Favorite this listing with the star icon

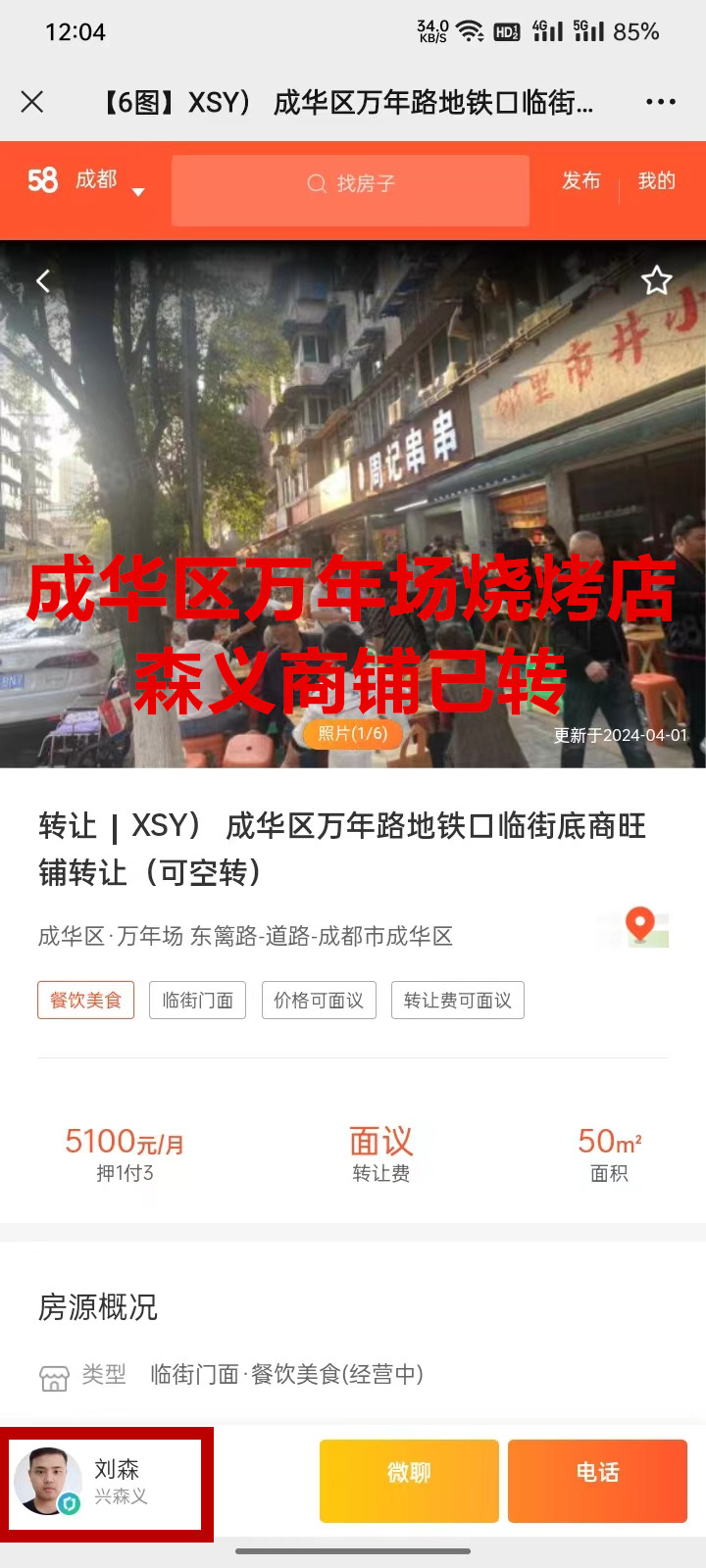656,281
